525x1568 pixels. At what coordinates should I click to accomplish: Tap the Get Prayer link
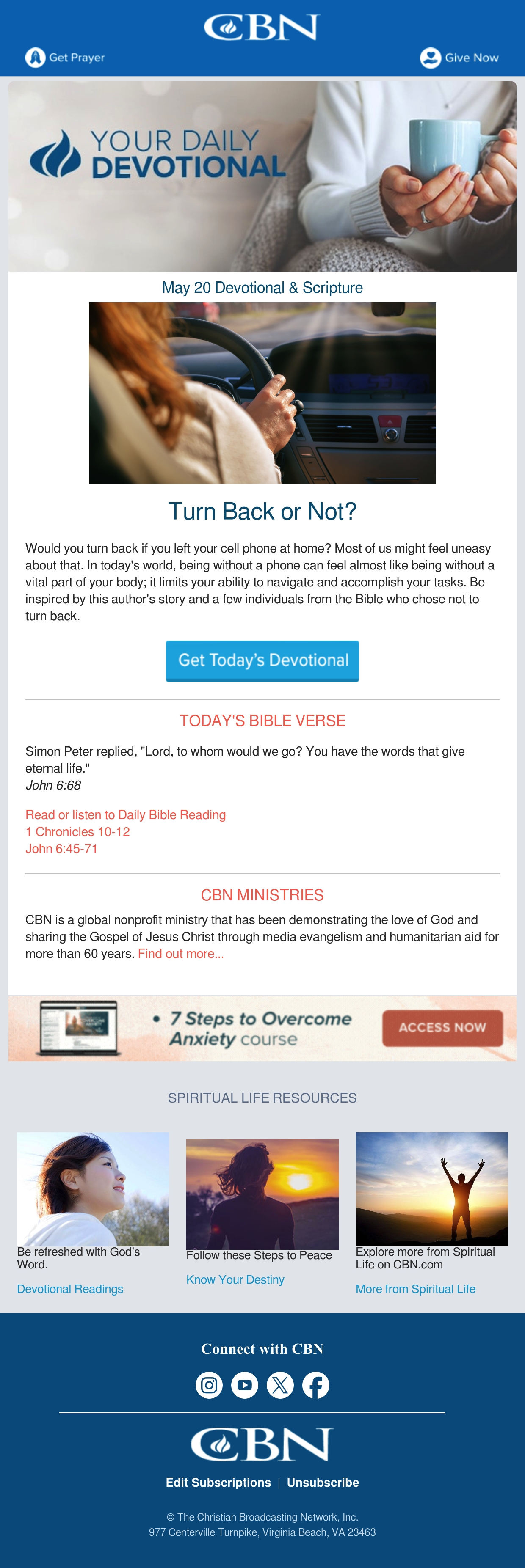tap(65, 57)
